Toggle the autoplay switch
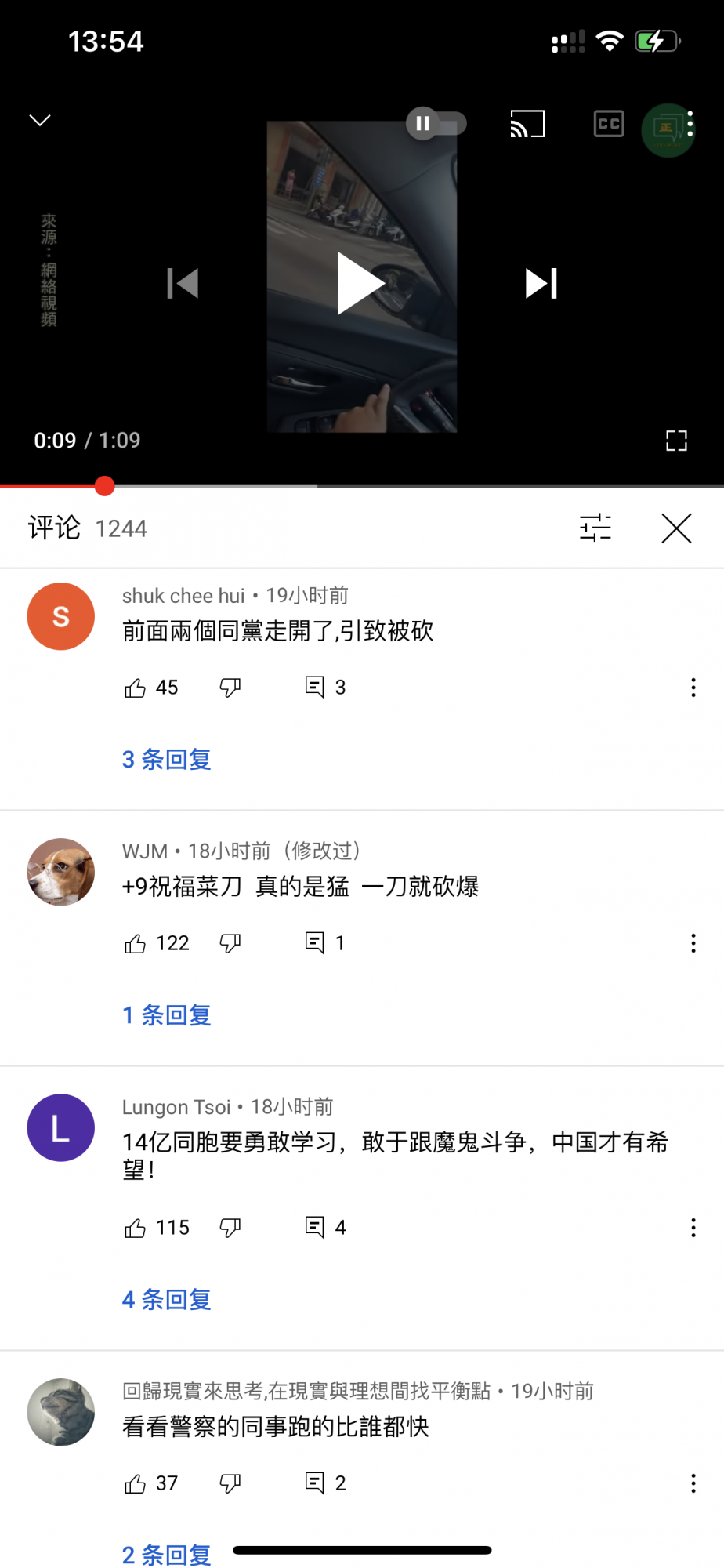 point(436,123)
